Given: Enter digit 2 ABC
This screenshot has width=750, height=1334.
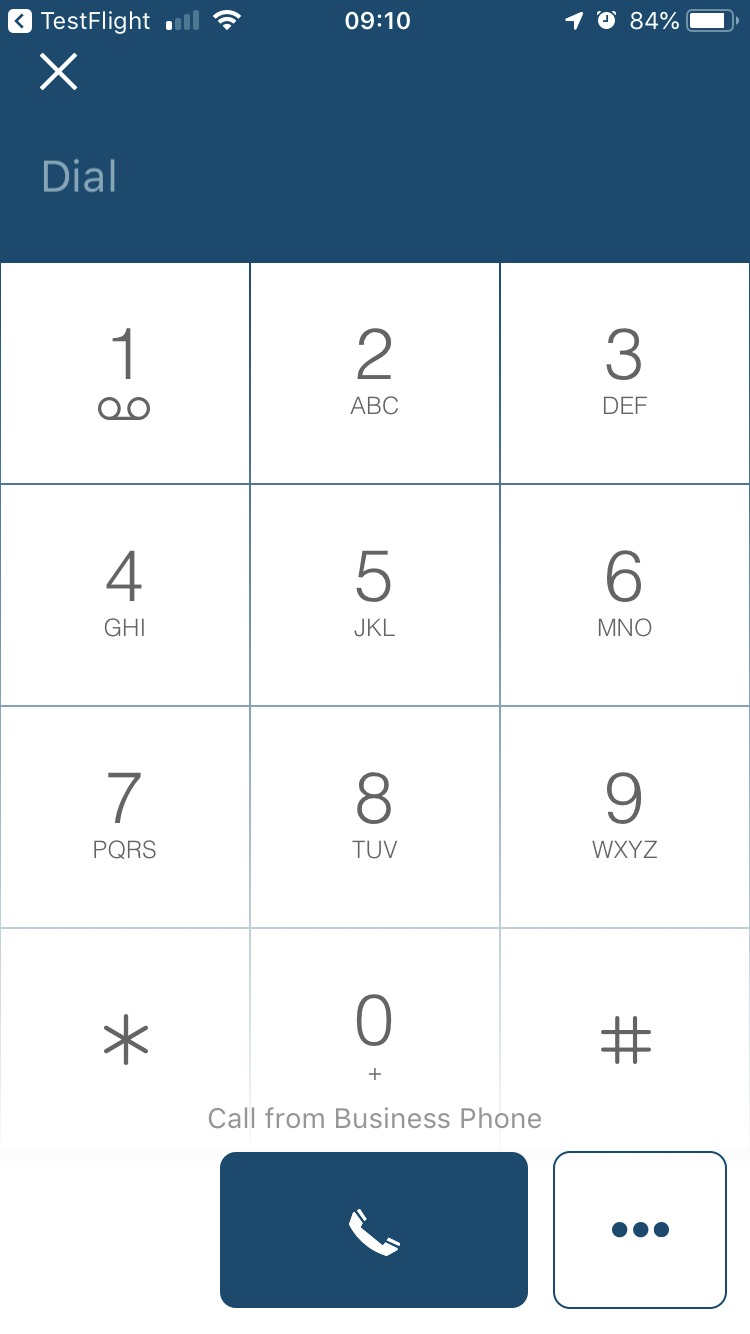Looking at the screenshot, I should [375, 374].
